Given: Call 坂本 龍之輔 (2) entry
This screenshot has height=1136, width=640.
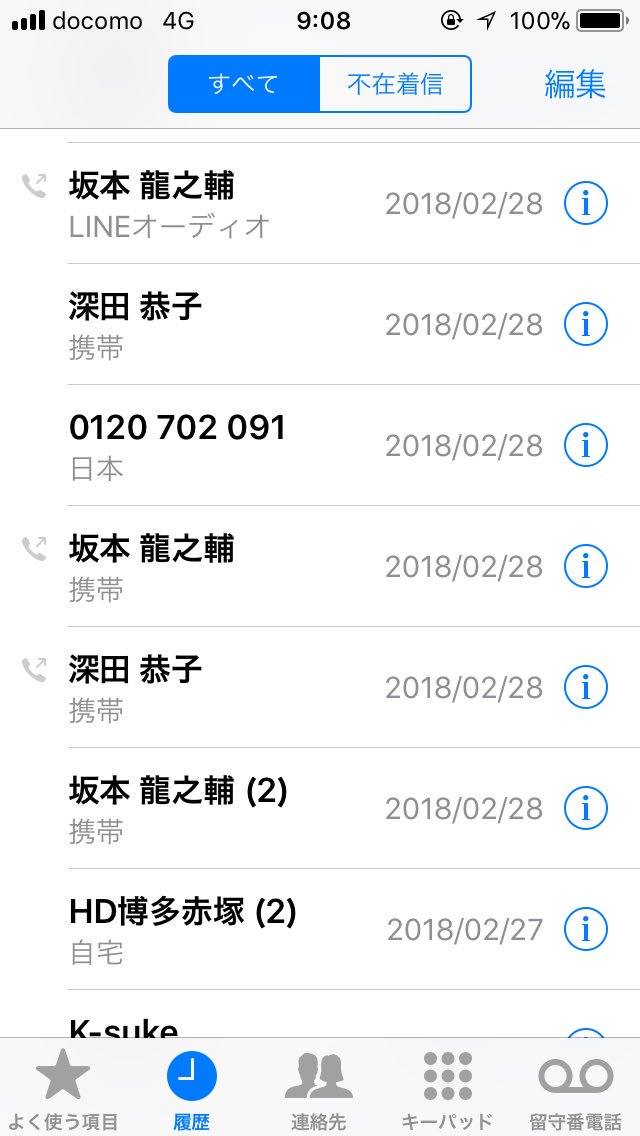Looking at the screenshot, I should click(320, 809).
